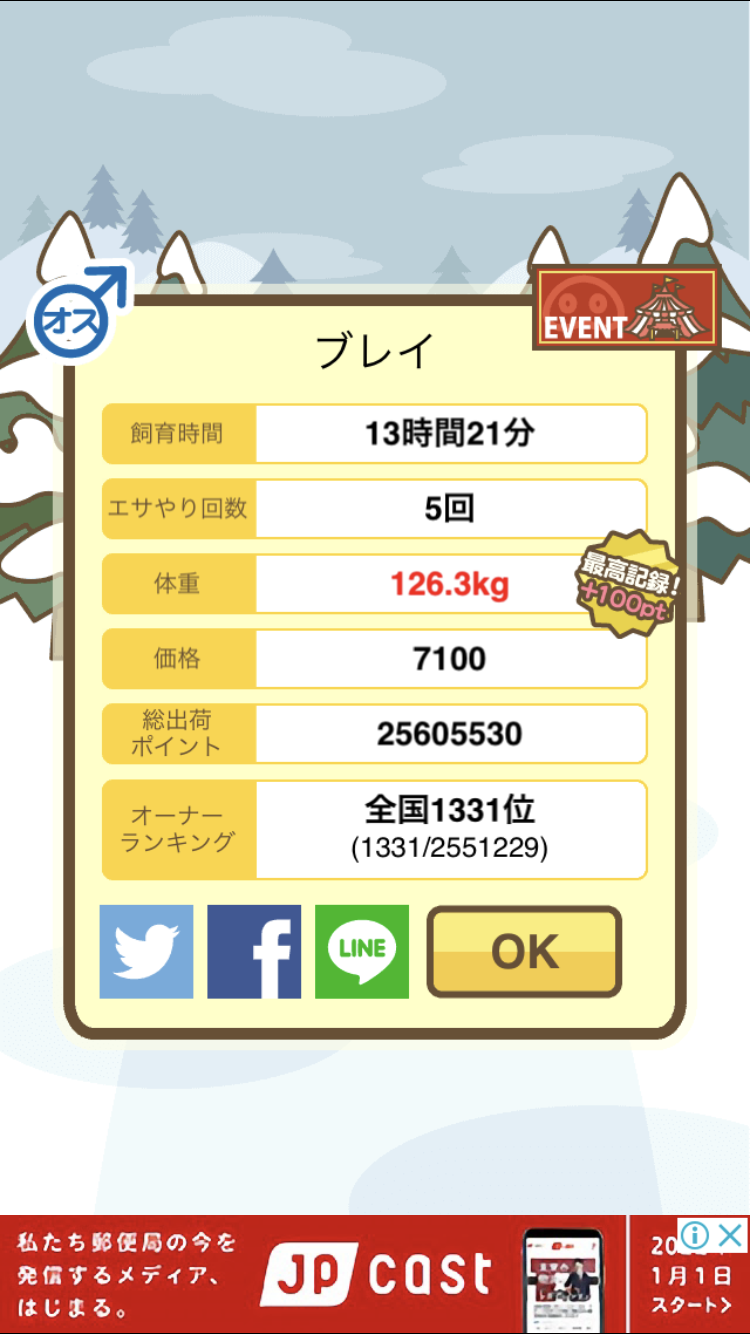
Task: Open the ad info icon
Action: (696, 1234)
